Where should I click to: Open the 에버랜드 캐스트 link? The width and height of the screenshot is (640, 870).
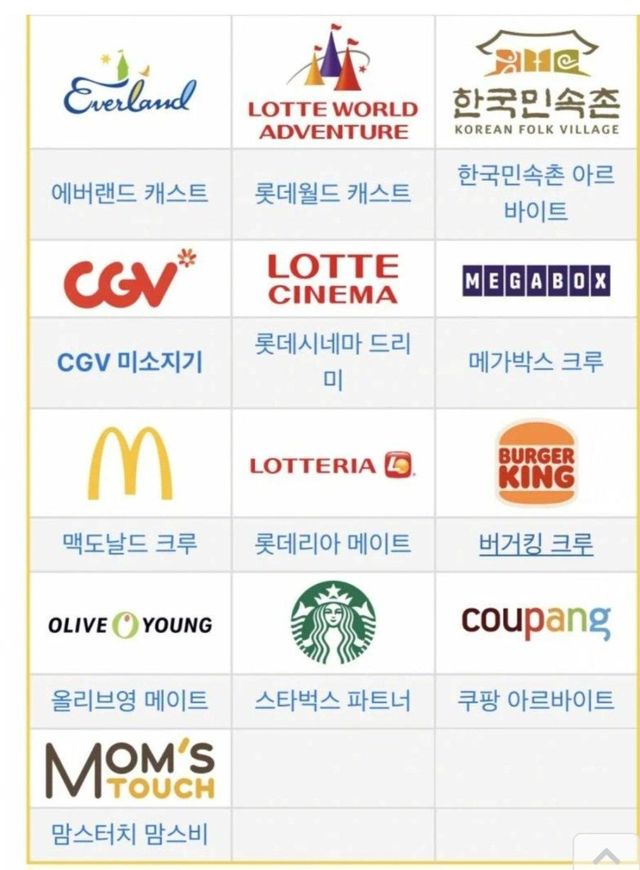click(129, 193)
